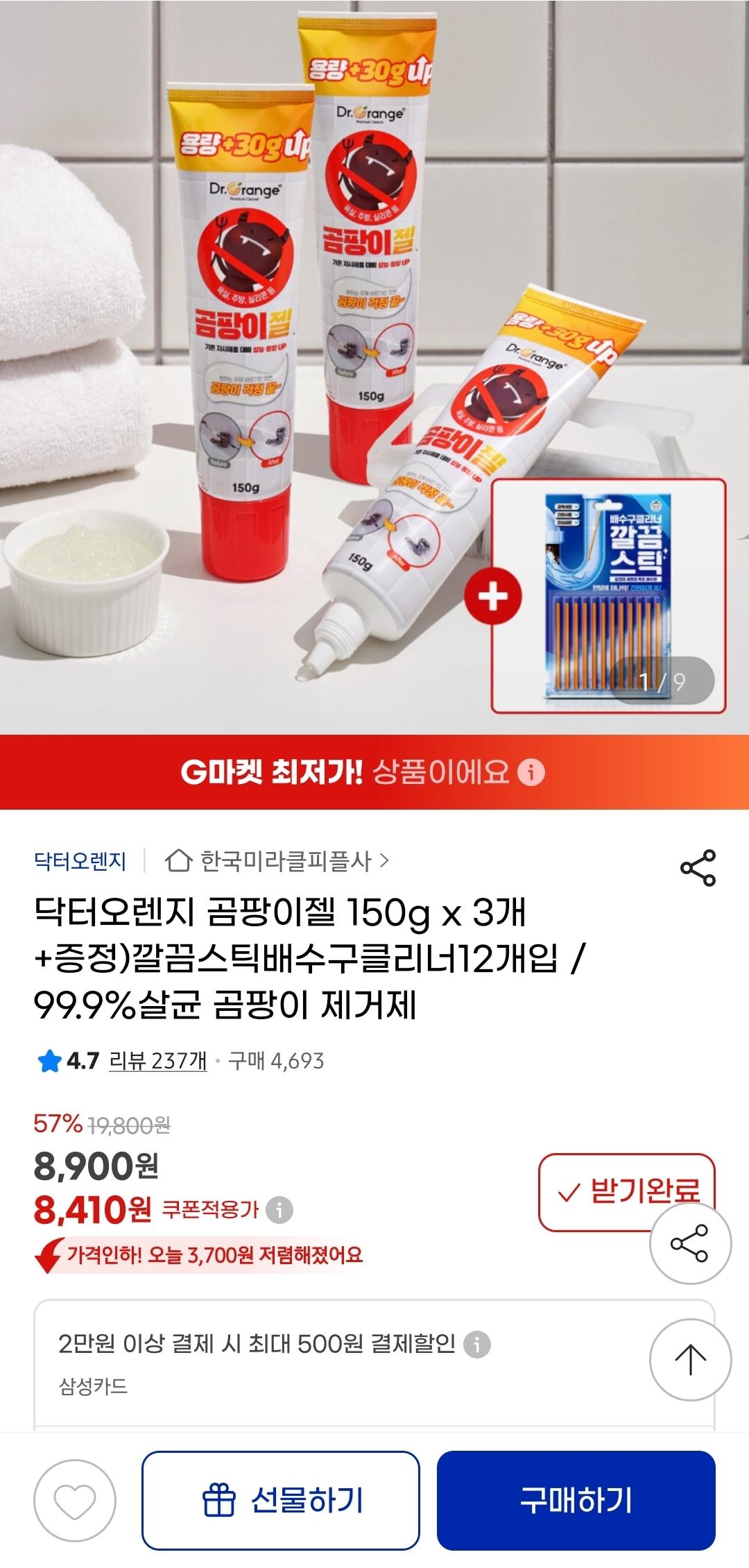Buy now with 구매하기
Image resolution: width=749 pixels, height=1568 pixels.
coord(576,1501)
